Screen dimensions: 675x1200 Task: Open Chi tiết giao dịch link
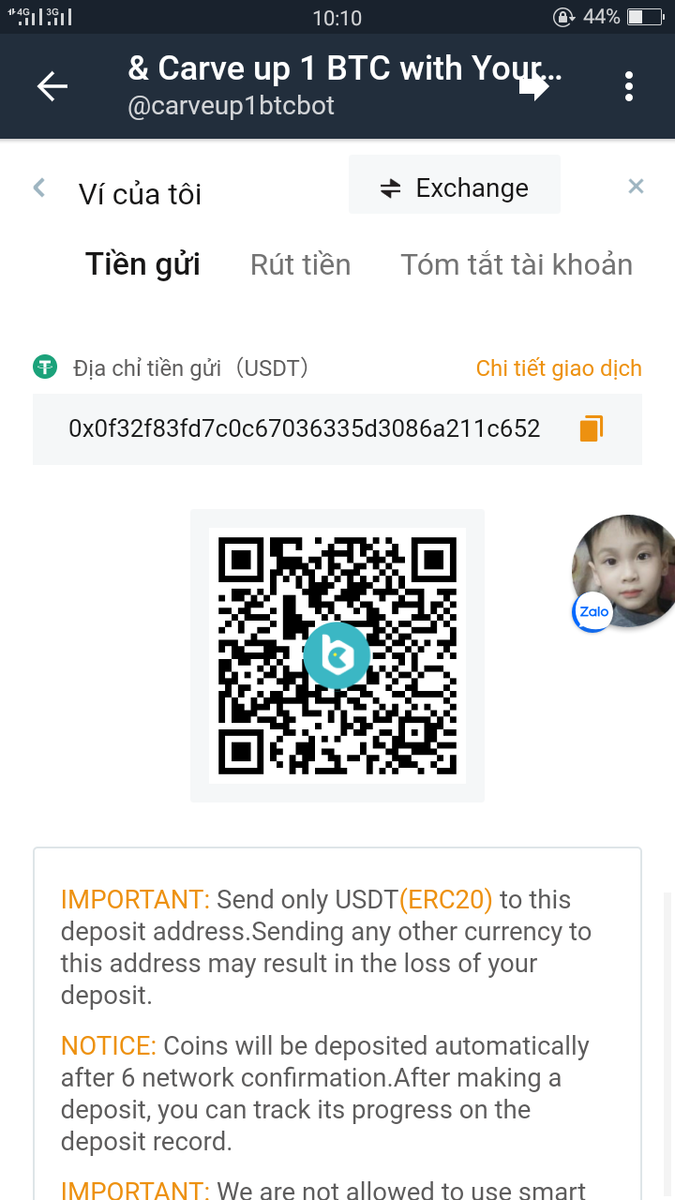pos(558,368)
